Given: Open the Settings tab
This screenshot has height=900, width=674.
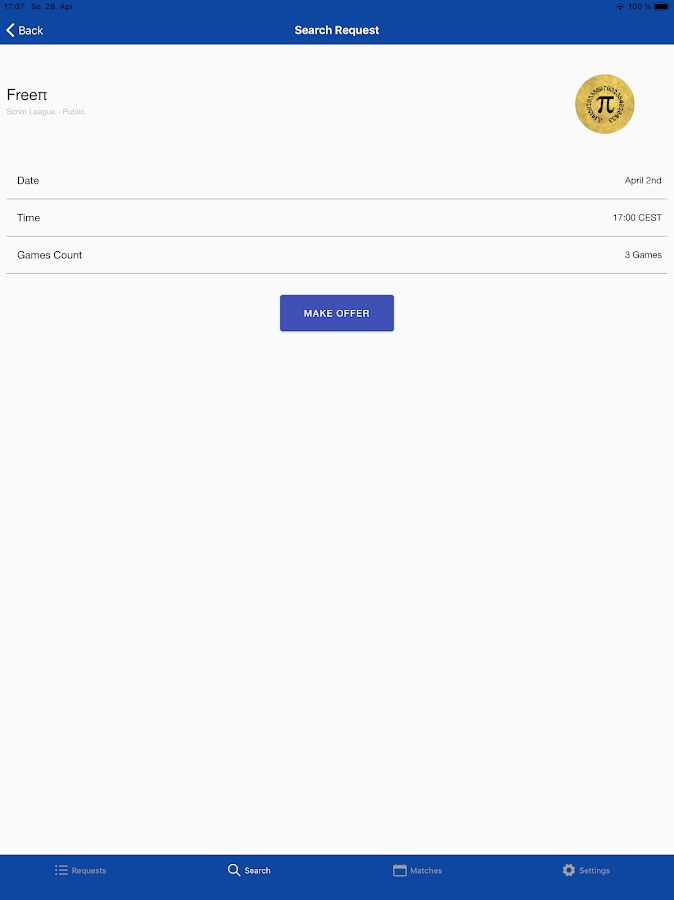Looking at the screenshot, I should pos(586,870).
